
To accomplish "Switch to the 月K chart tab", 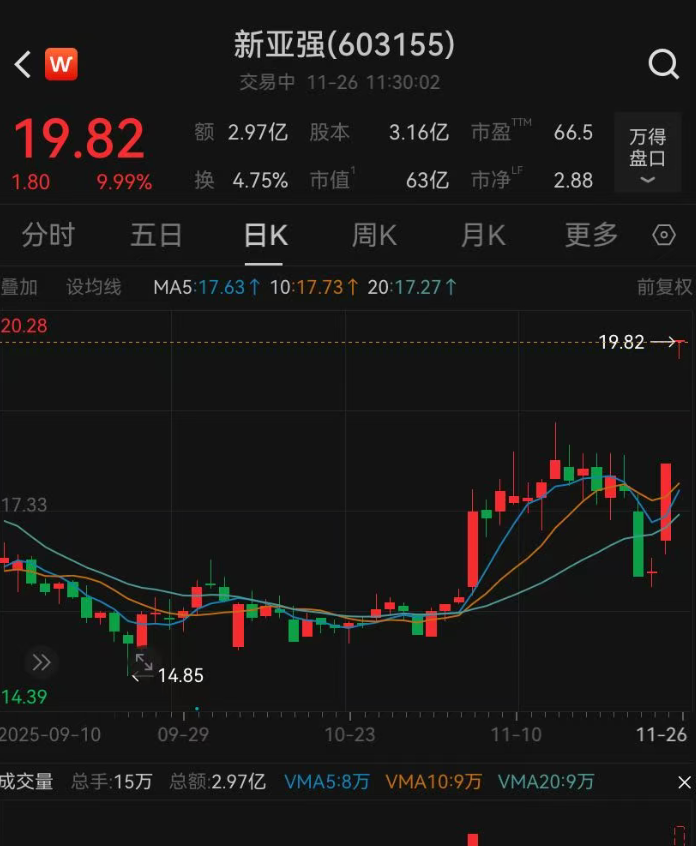I will coord(482,235).
